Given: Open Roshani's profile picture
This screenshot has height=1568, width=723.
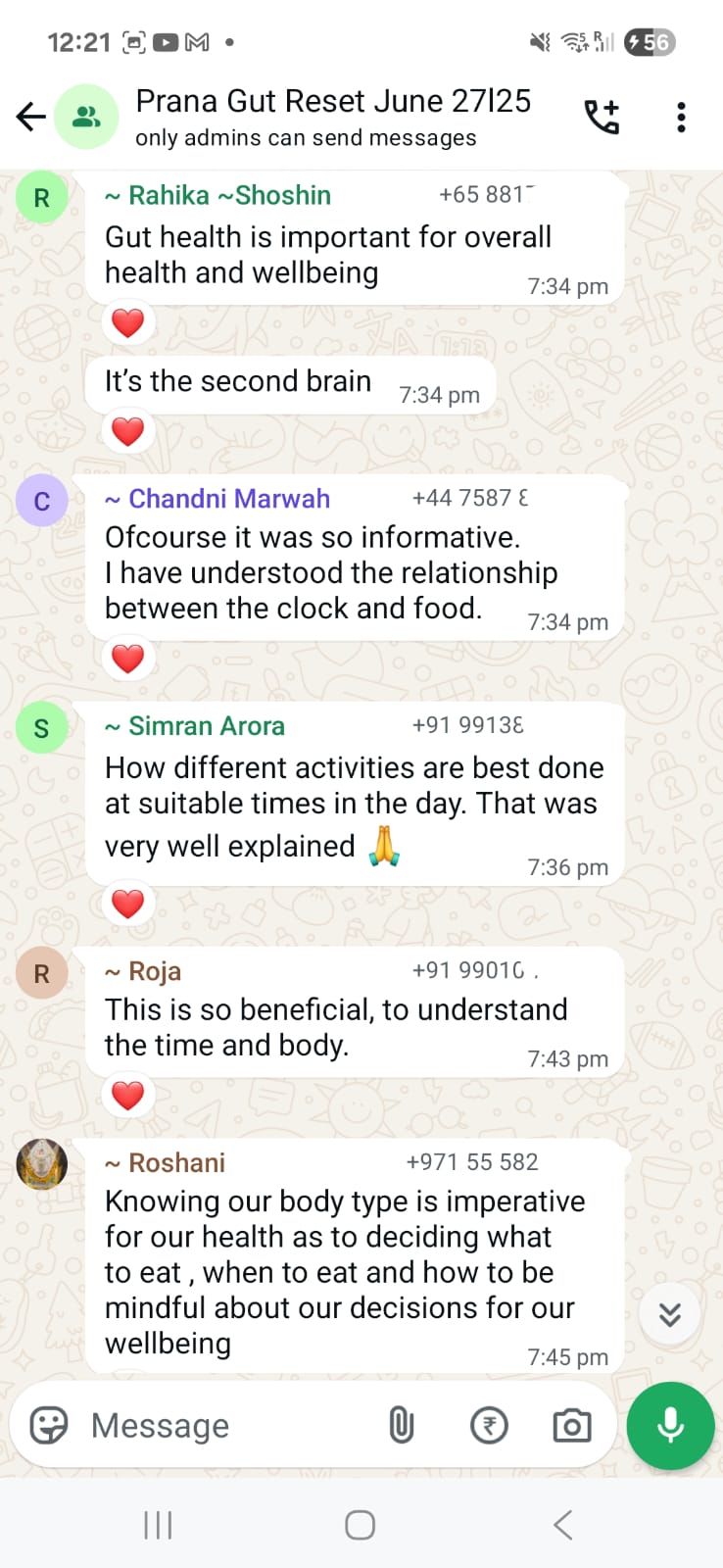Looking at the screenshot, I should [x=42, y=1164].
